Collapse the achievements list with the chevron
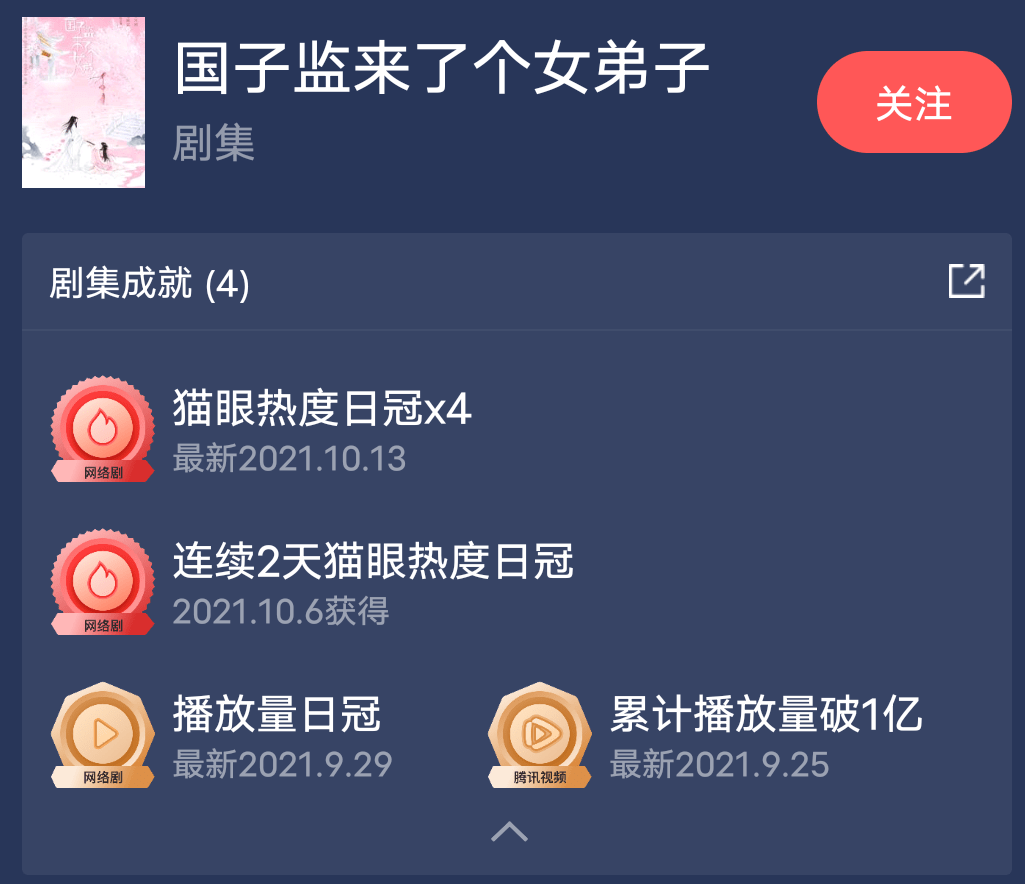1025x884 pixels. click(x=510, y=831)
